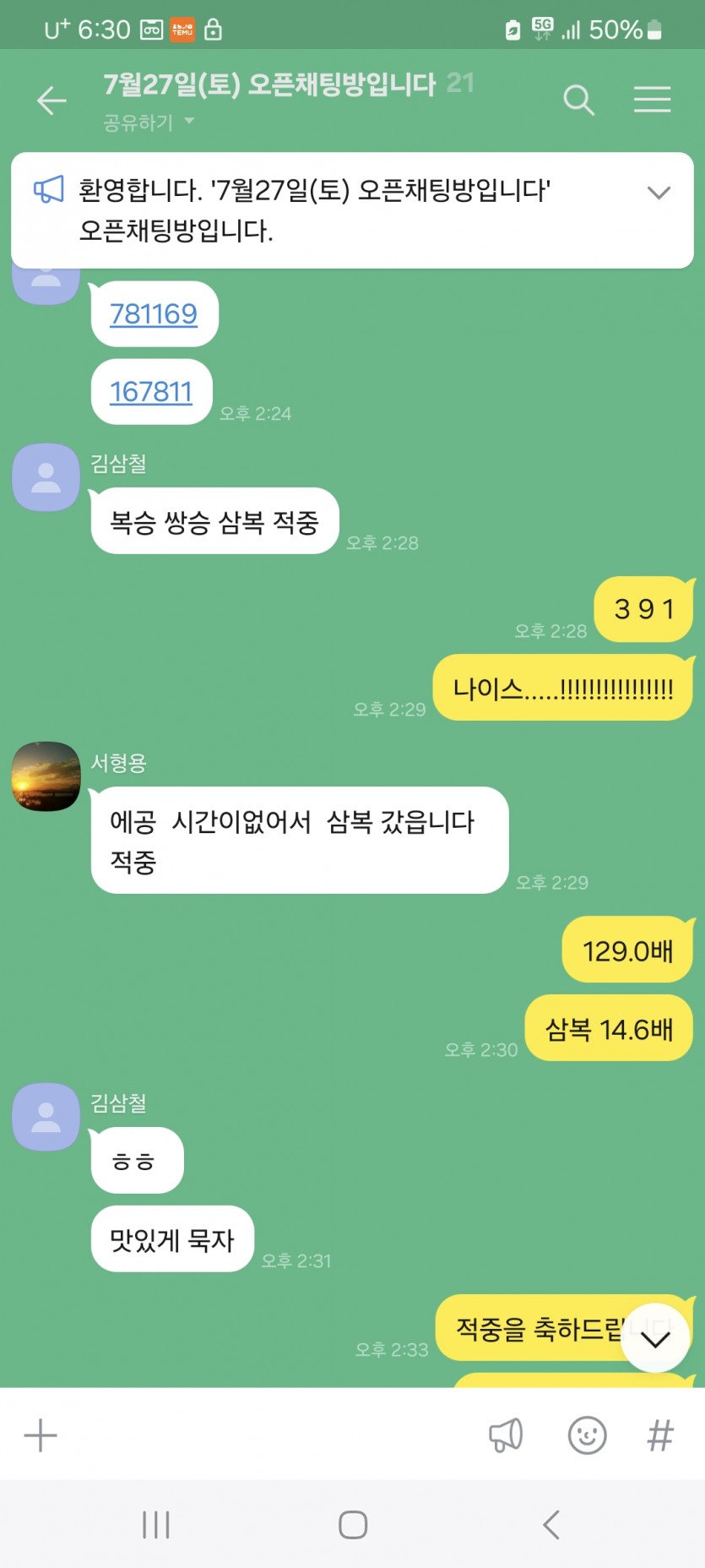Open the emoticon picker

587,1435
